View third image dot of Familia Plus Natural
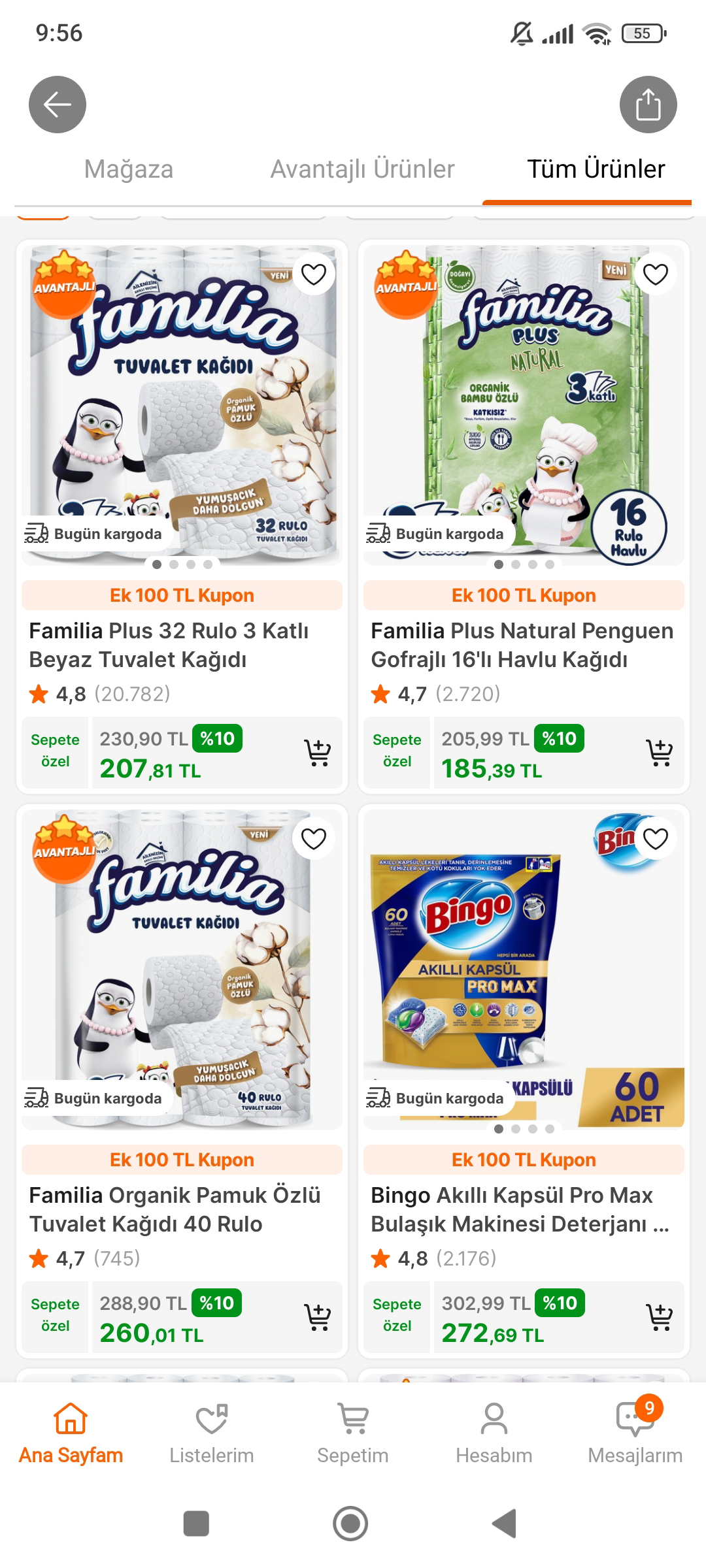The image size is (706, 1568). coord(533,563)
